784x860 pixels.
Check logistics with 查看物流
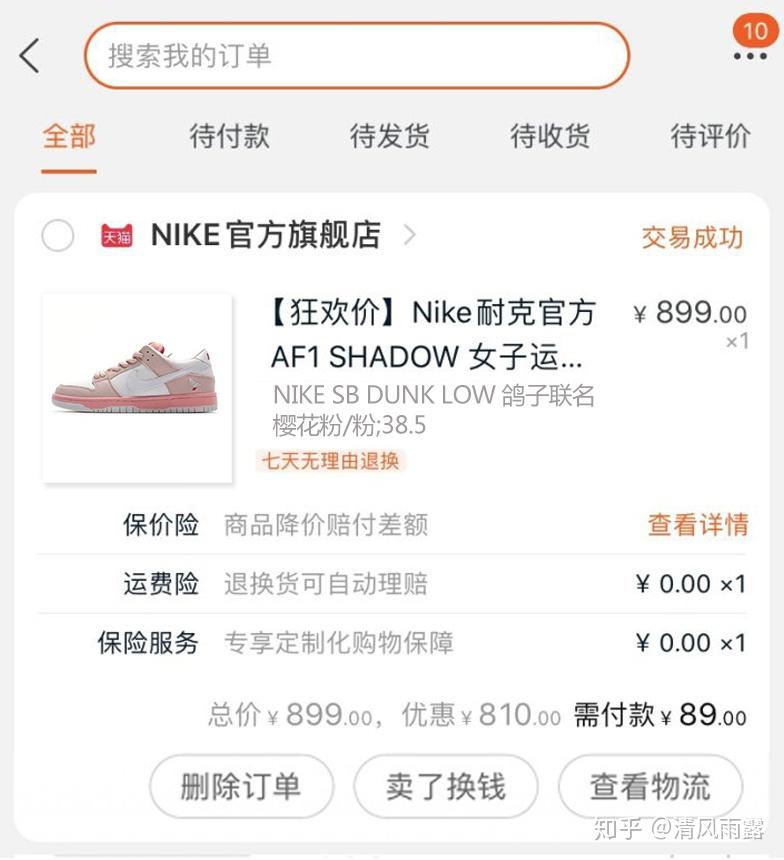[650, 787]
